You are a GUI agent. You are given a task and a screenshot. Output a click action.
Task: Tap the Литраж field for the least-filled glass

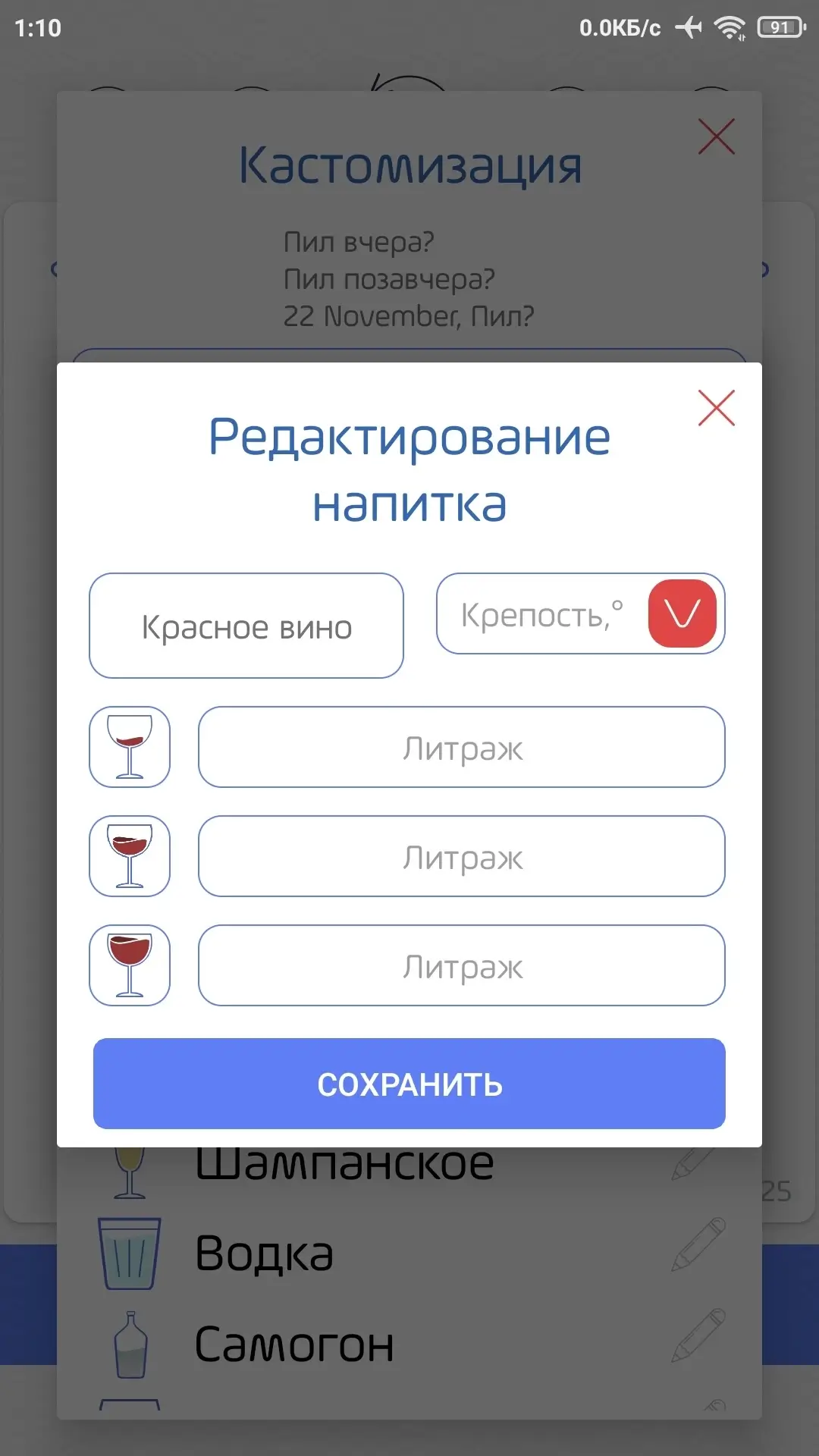(x=461, y=748)
